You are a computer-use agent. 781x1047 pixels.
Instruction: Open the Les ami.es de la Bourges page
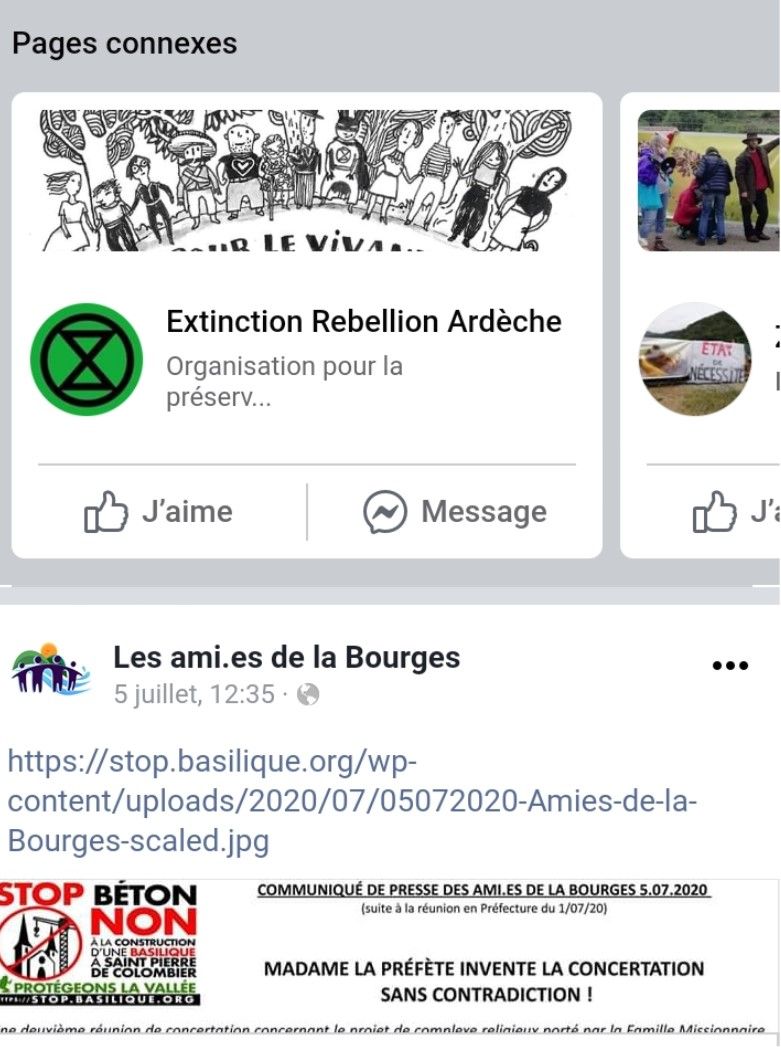285,657
